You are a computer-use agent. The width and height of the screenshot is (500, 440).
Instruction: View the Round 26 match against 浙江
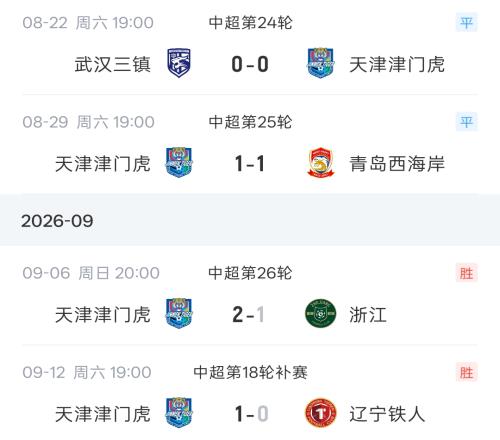coord(250,296)
